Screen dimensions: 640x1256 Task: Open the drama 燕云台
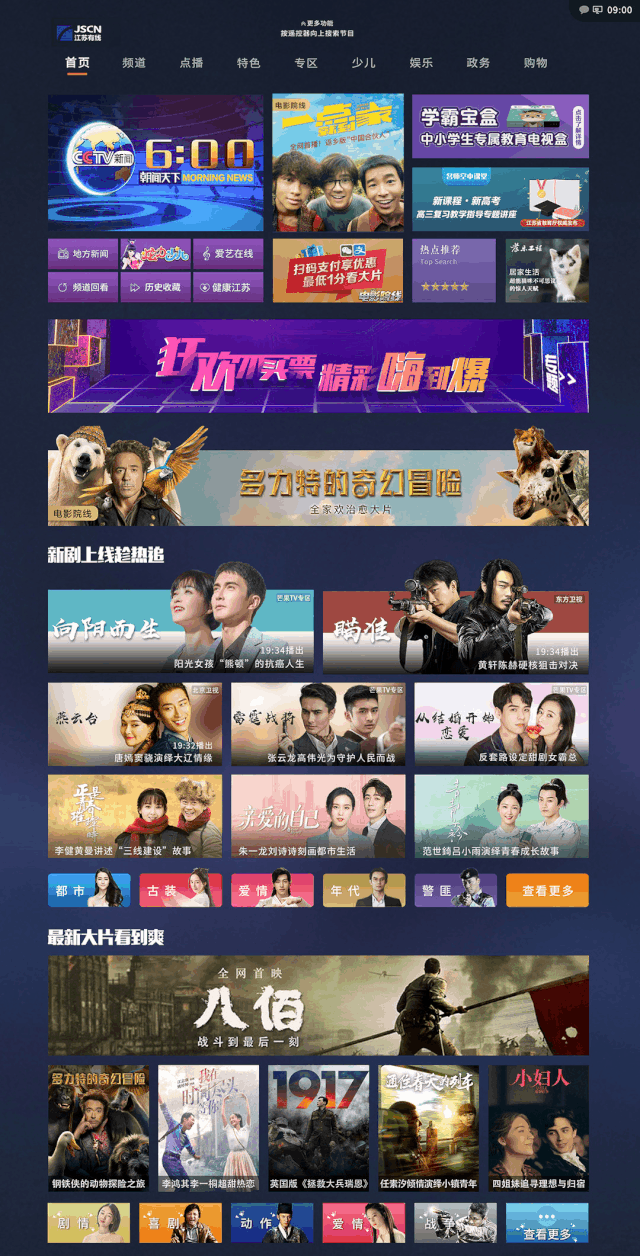click(x=135, y=725)
